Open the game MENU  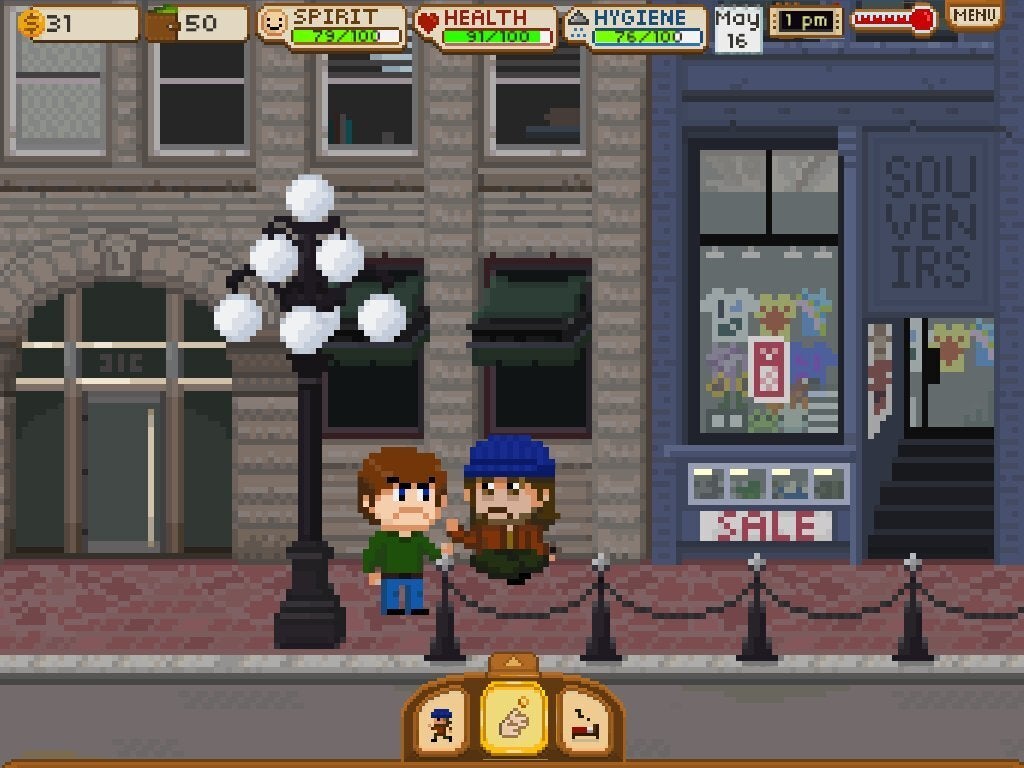973,15
